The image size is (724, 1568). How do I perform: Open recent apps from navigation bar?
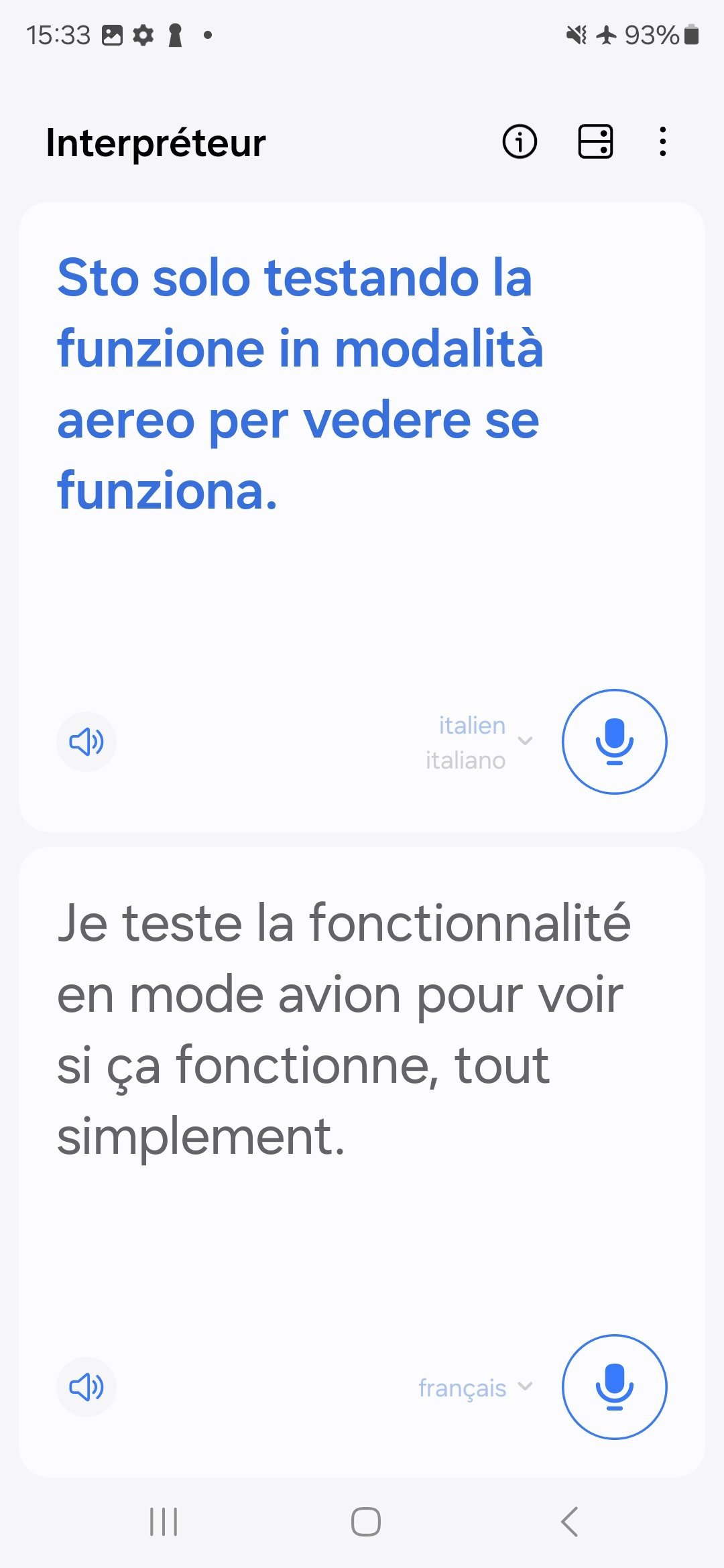[x=164, y=1522]
